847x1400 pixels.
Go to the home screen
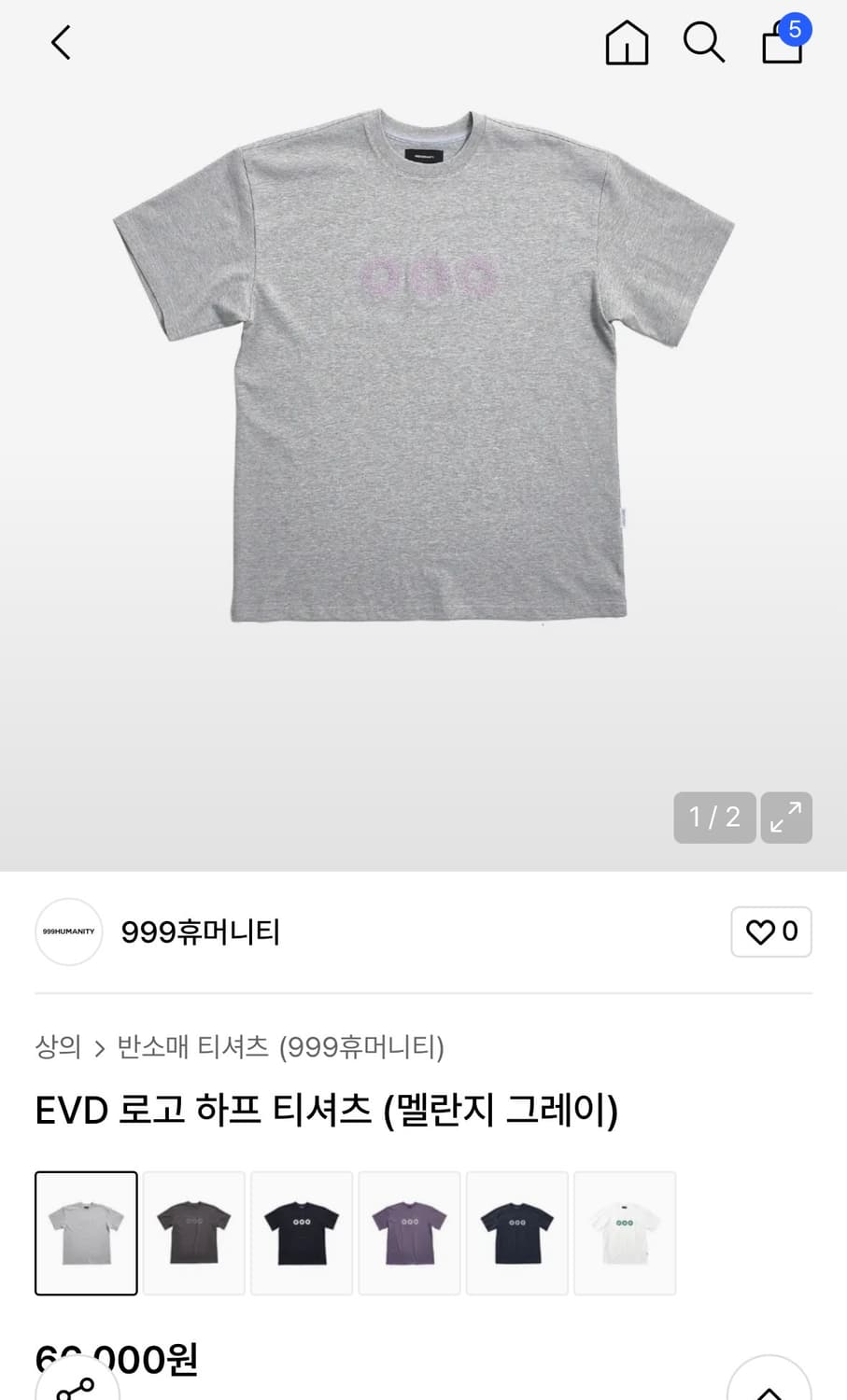click(627, 42)
